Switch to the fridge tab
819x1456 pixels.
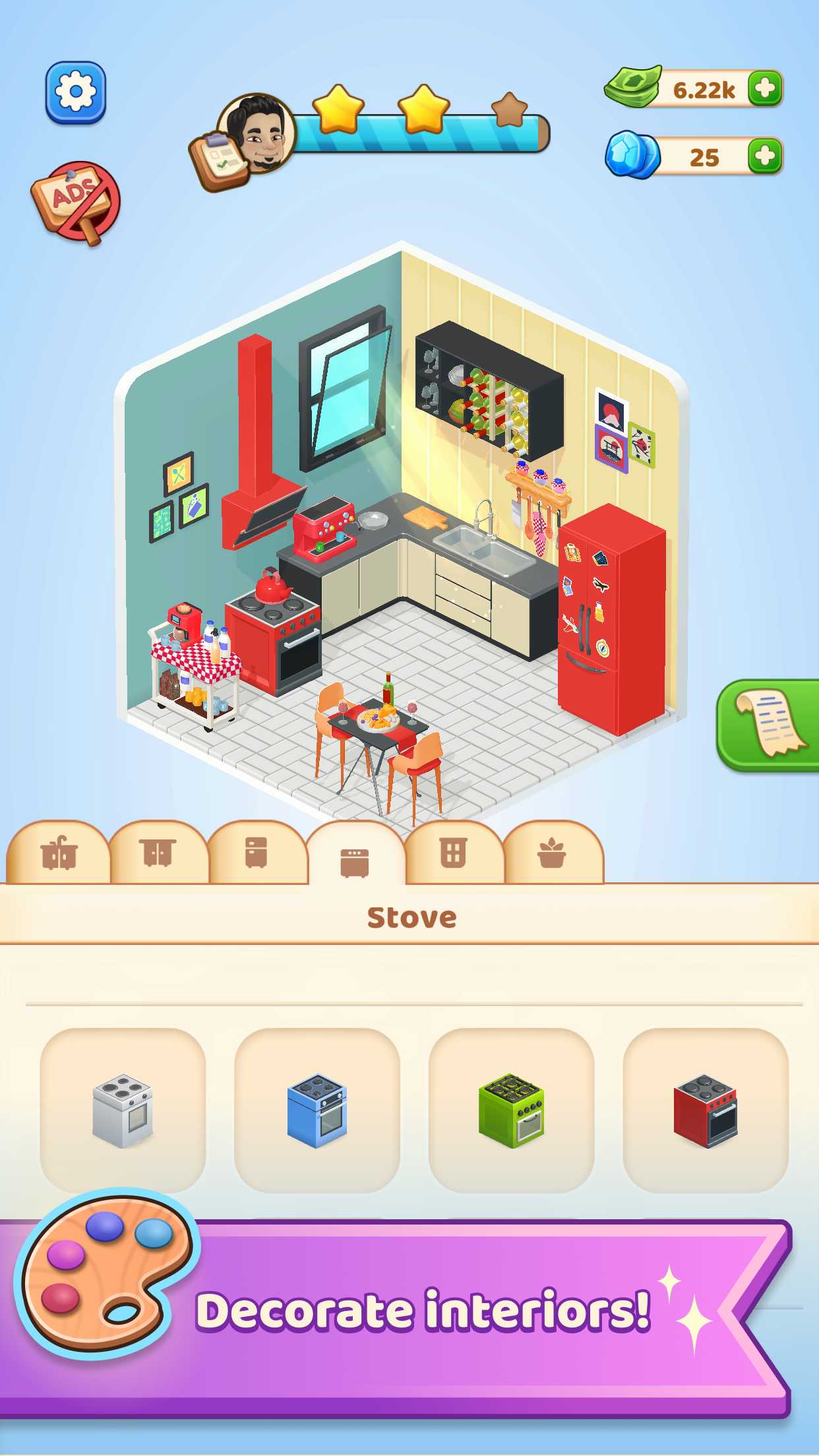(257, 854)
